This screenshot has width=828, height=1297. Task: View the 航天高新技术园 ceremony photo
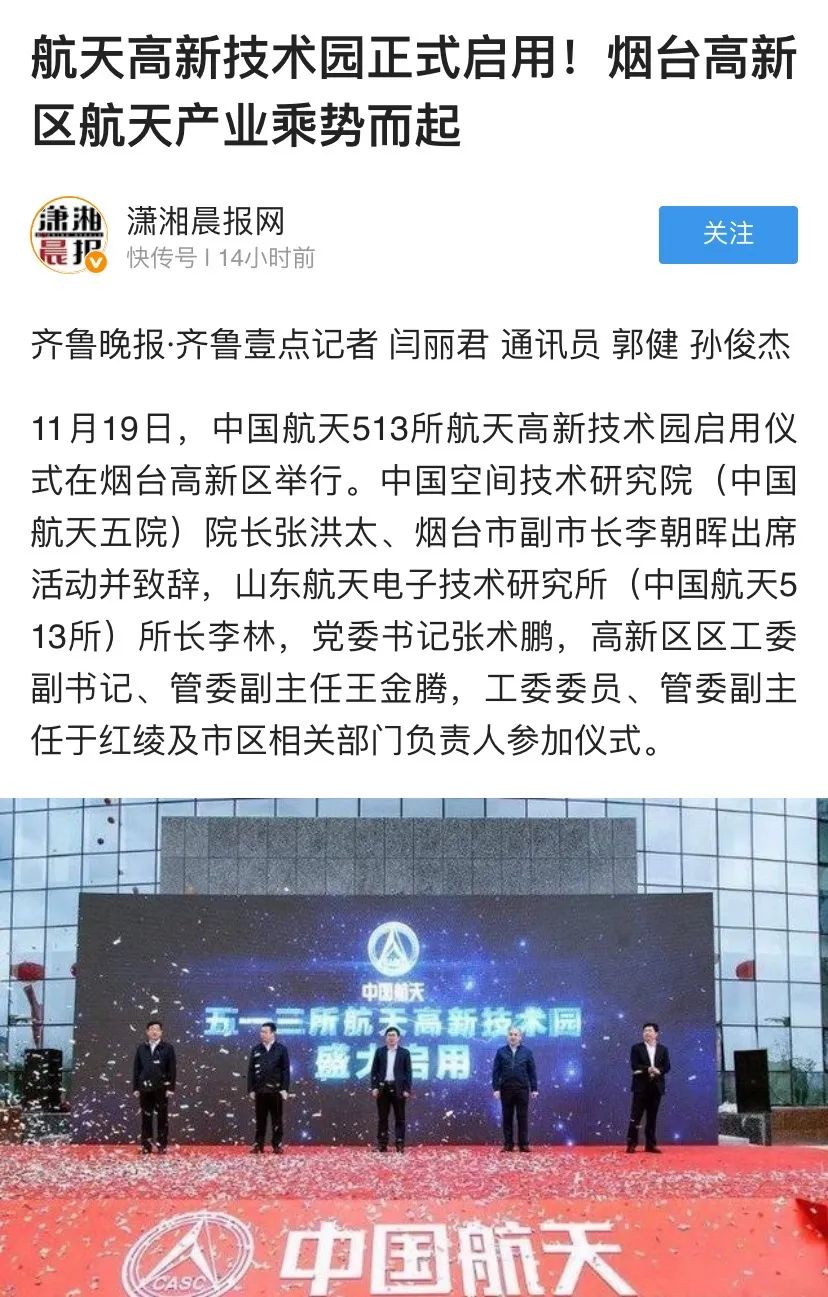tap(414, 1046)
